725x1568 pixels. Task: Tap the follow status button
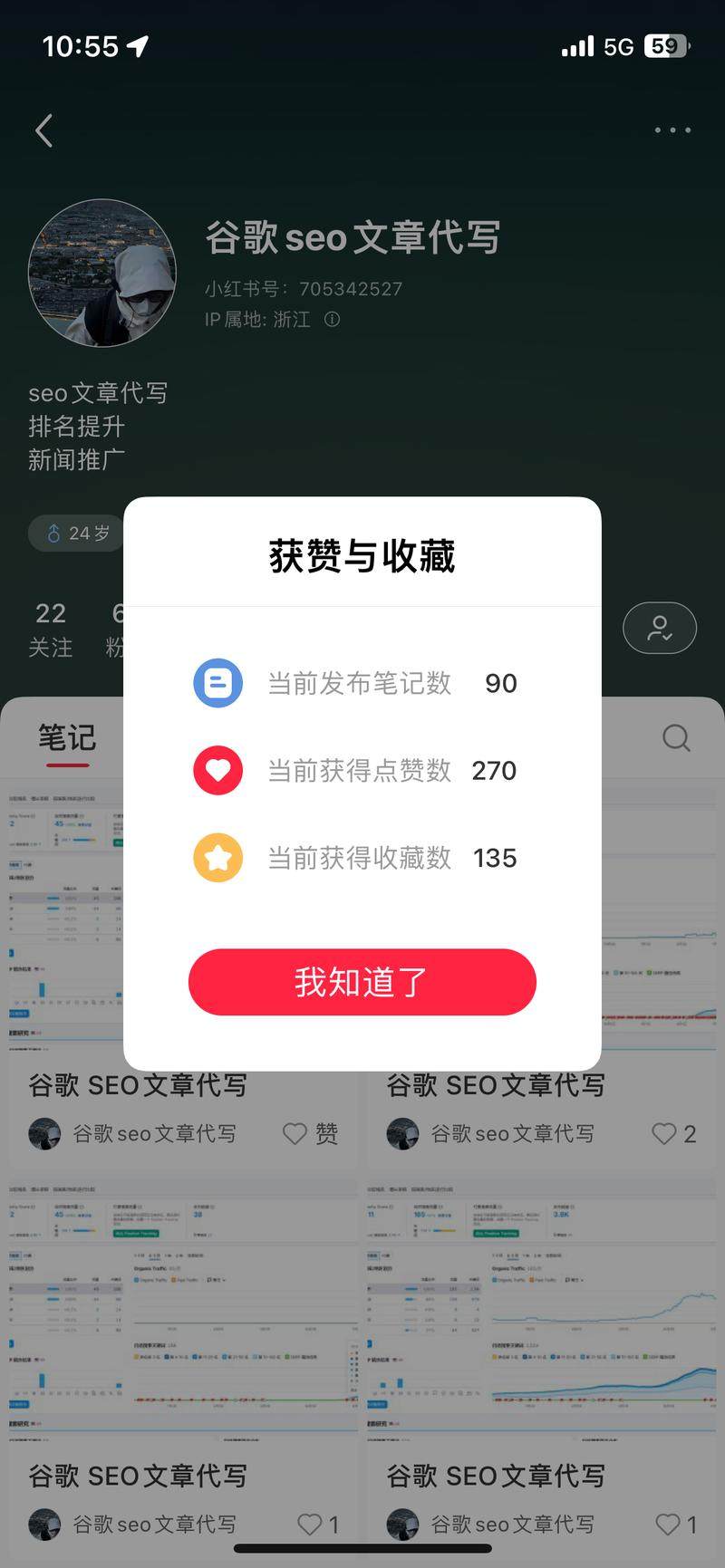coord(659,628)
